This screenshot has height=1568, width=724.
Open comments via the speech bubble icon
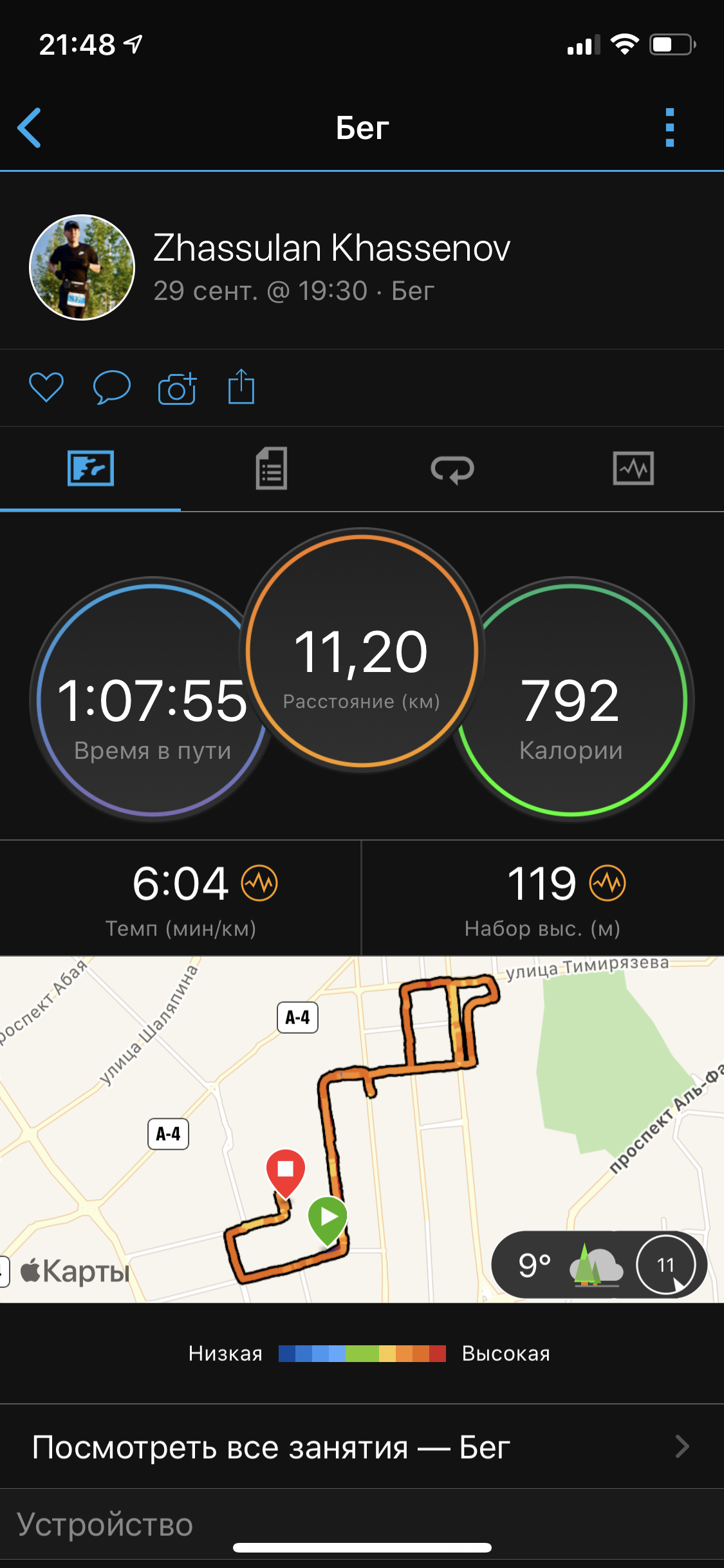[x=111, y=387]
